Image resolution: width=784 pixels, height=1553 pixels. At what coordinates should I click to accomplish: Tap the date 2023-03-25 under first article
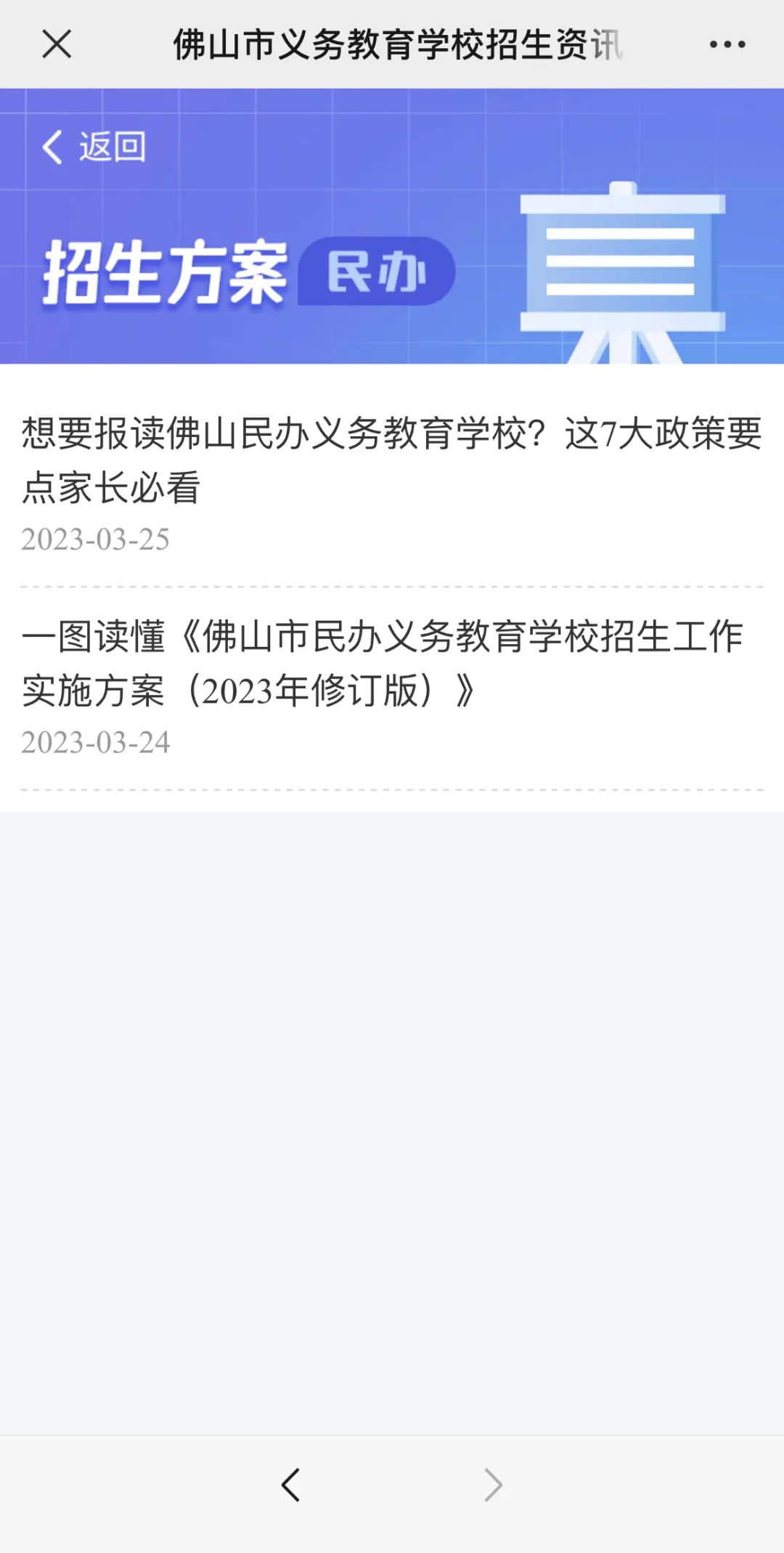coord(94,541)
